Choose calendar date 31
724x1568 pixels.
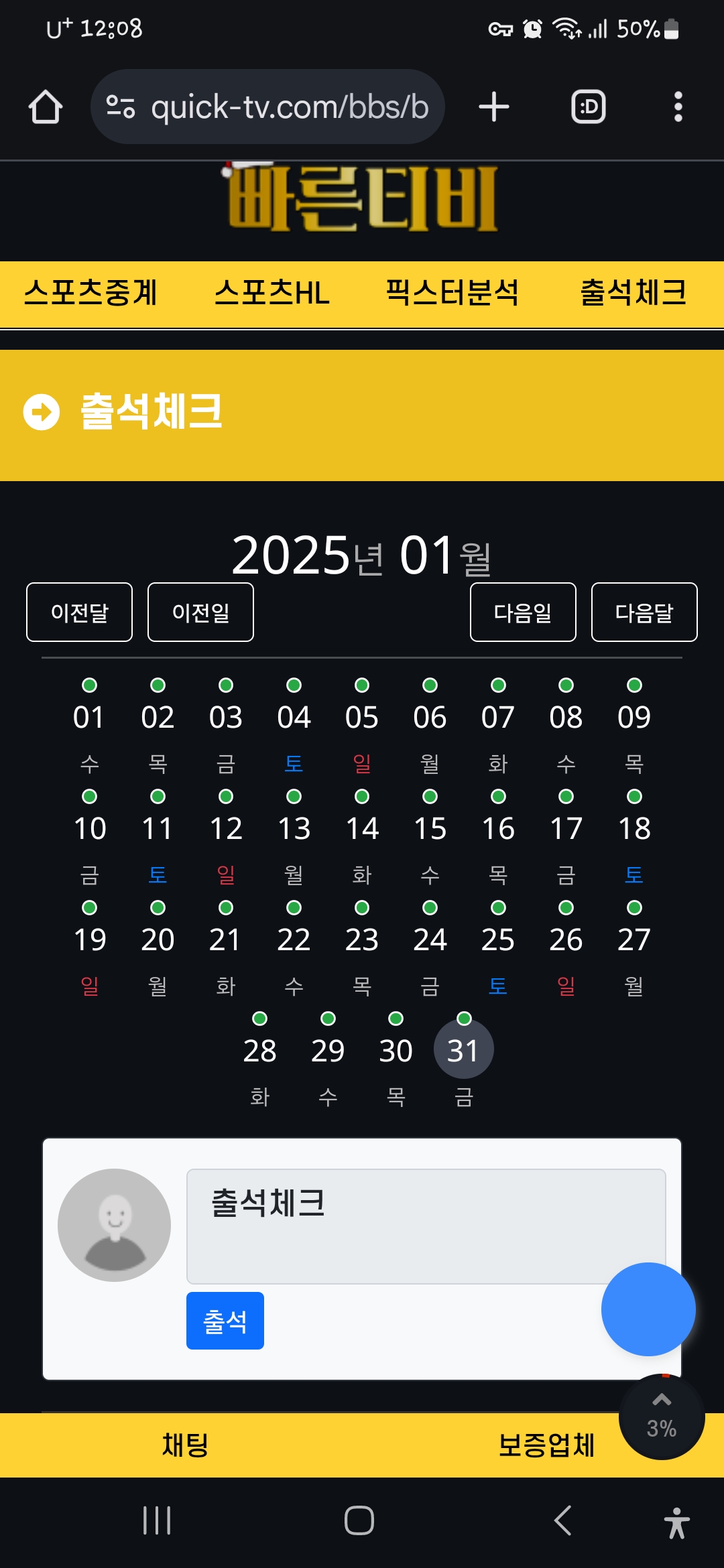click(x=464, y=1049)
